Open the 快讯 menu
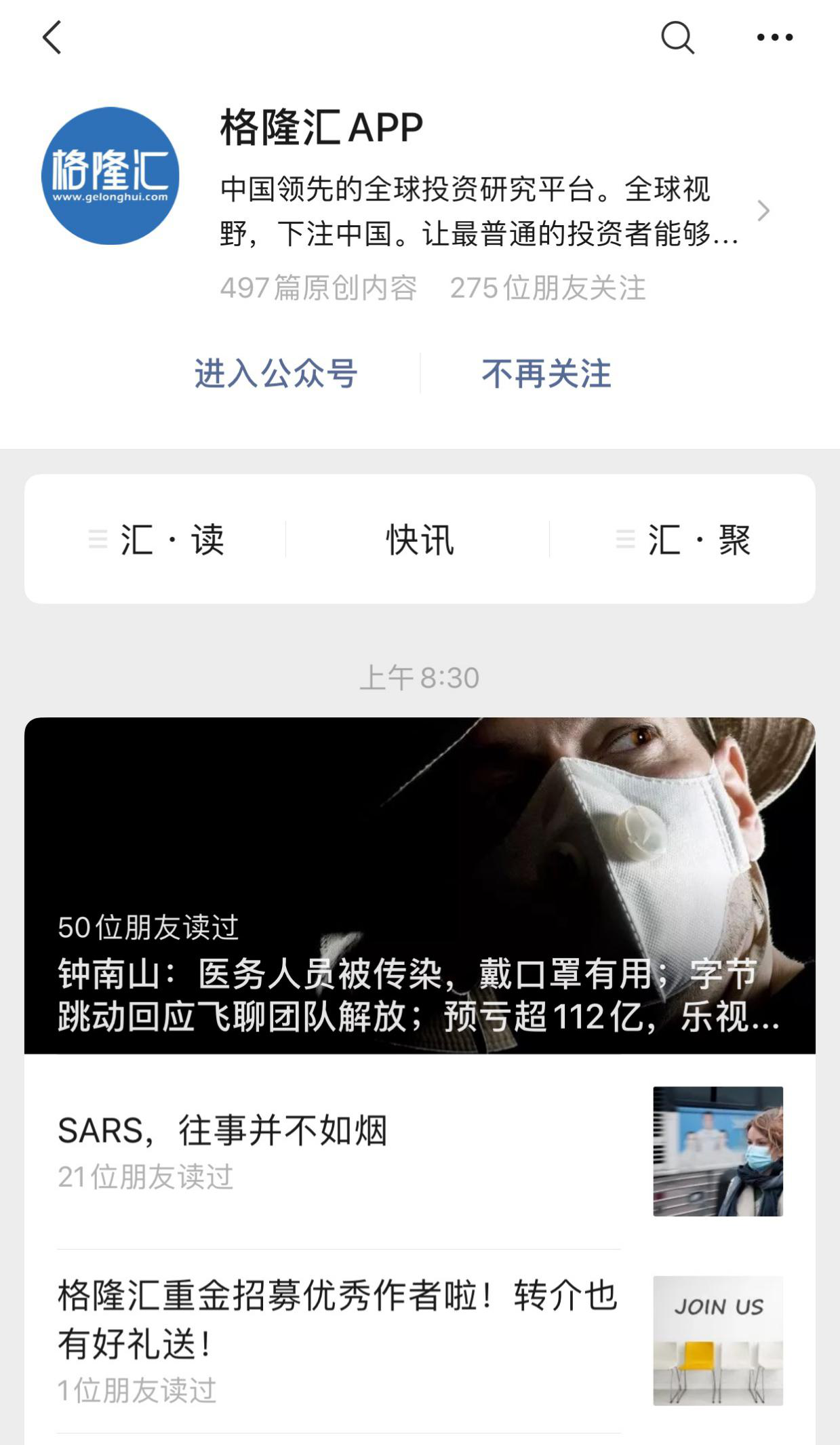Screen dimensions: 840x1445 420,540
